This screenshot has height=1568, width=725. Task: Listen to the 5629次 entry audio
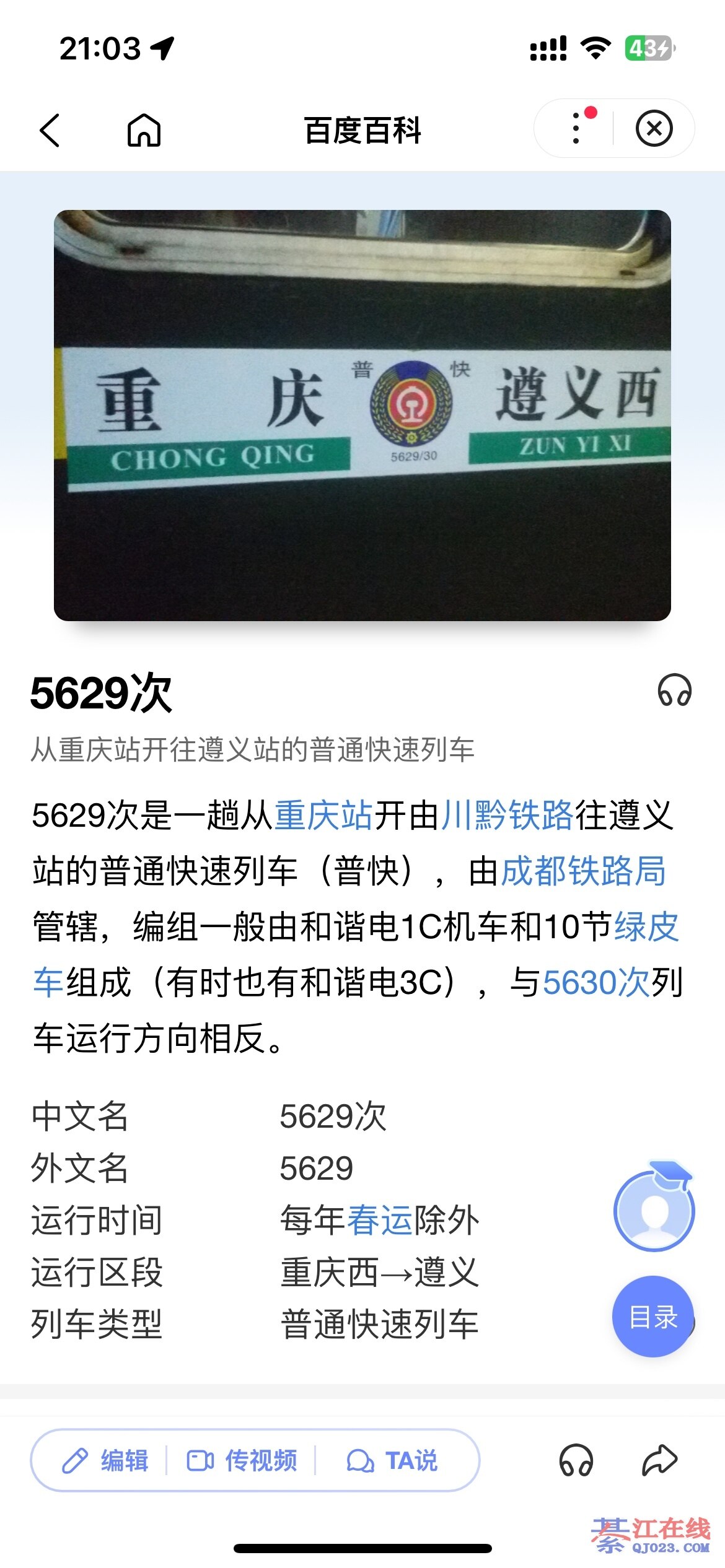674,690
